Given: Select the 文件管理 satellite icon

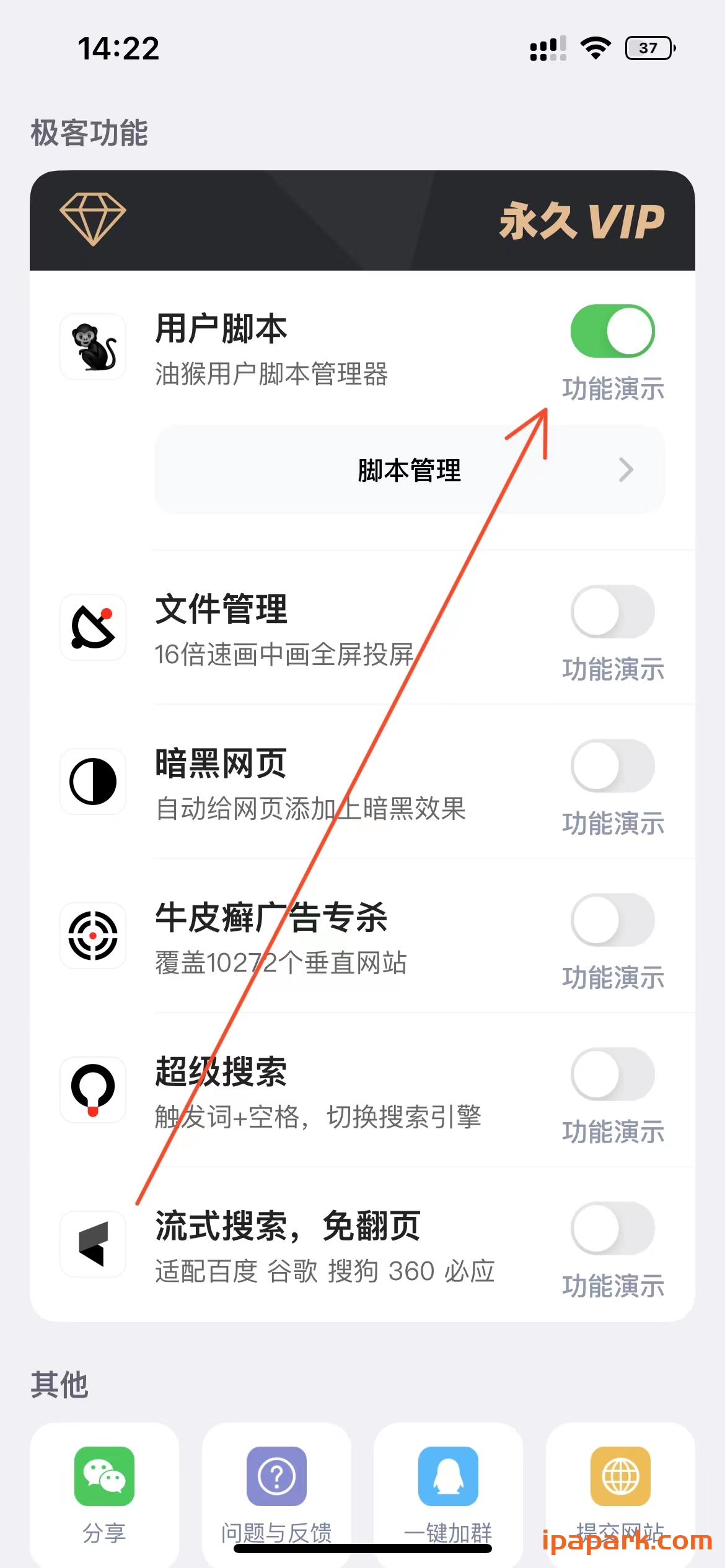Looking at the screenshot, I should click(x=92, y=627).
